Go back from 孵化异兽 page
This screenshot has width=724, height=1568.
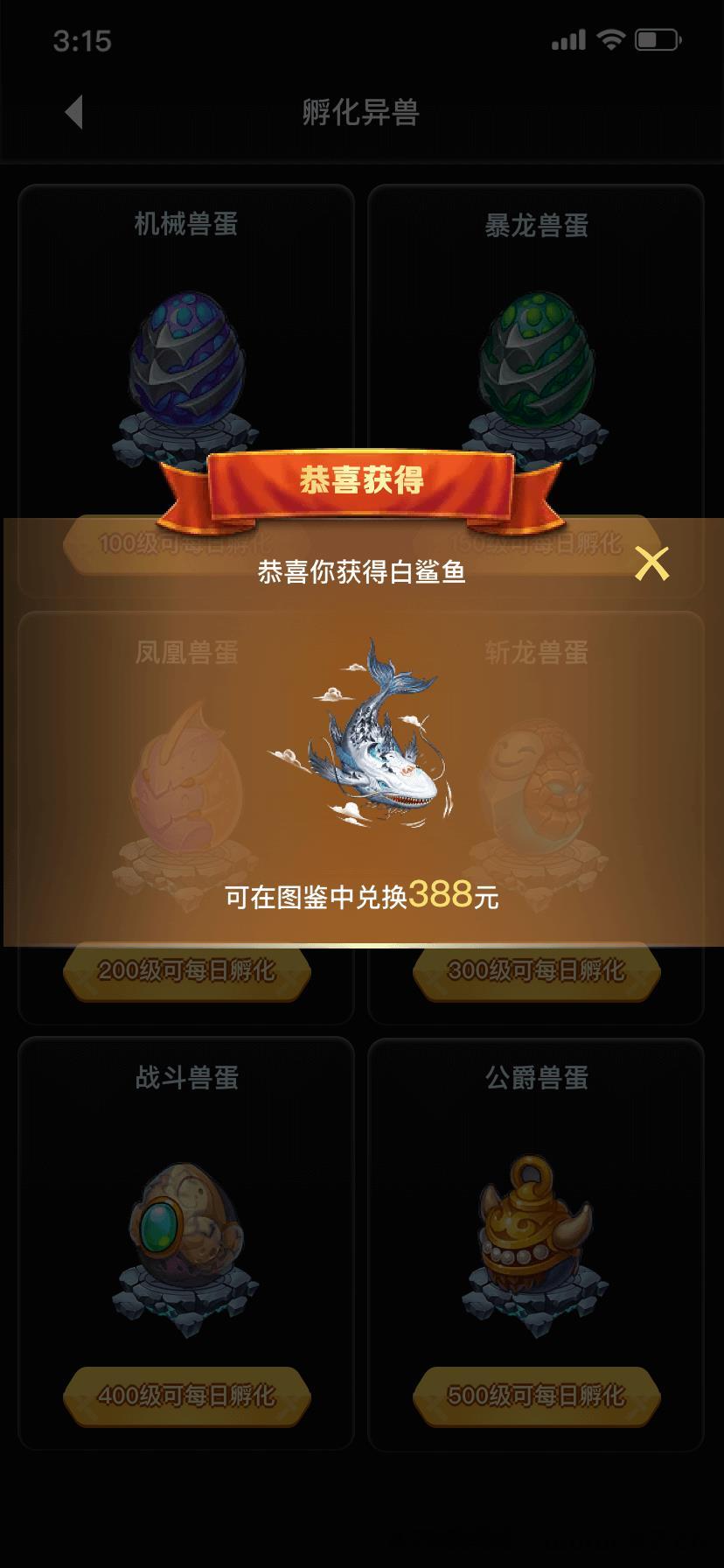[x=75, y=112]
